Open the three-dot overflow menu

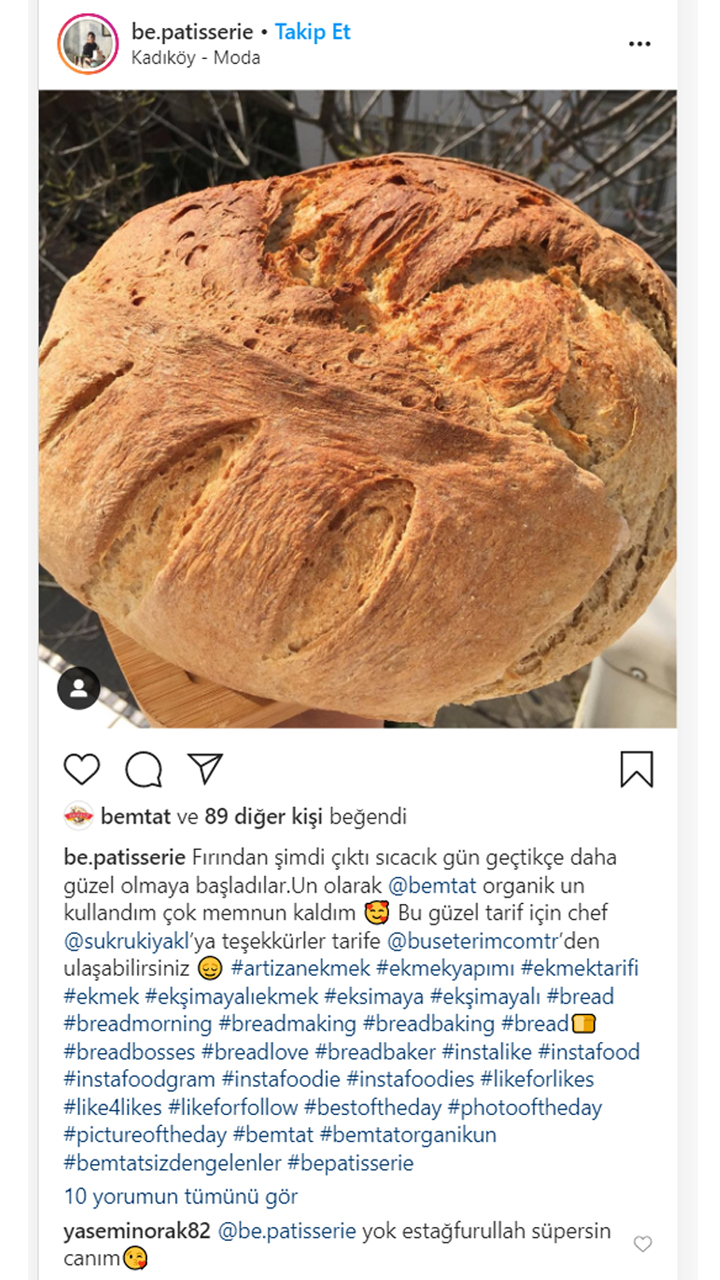point(639,45)
